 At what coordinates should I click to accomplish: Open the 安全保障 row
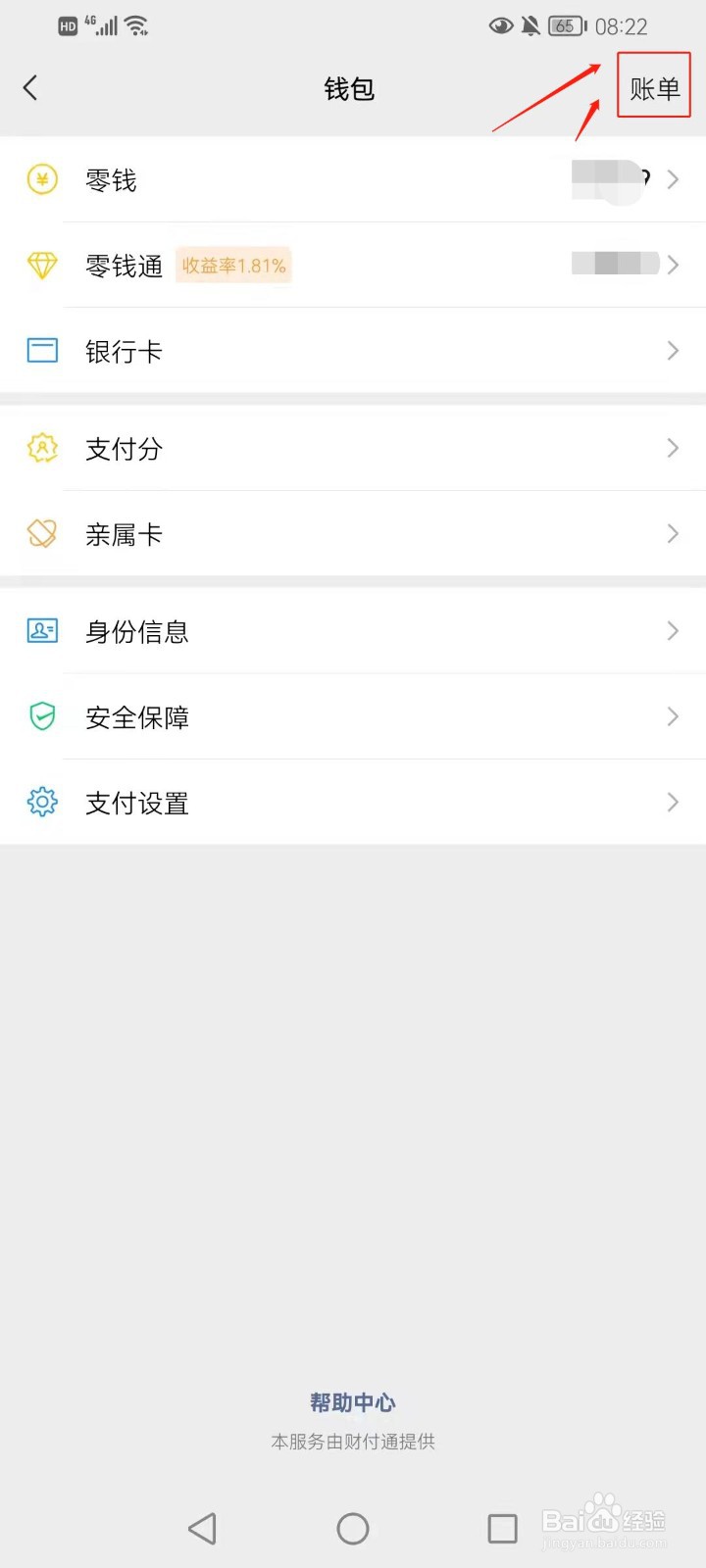pos(353,717)
